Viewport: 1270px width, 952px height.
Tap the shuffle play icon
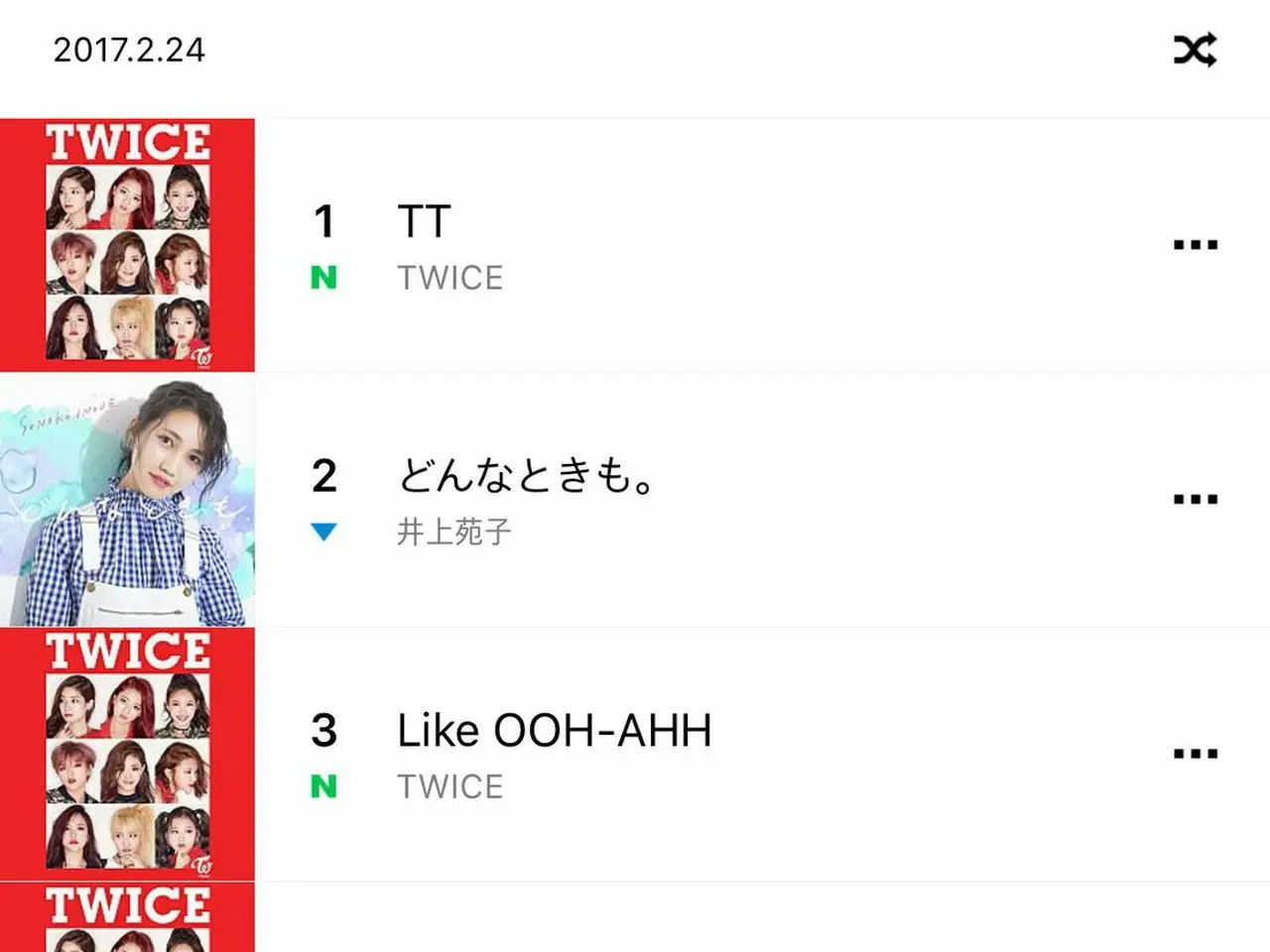1195,50
